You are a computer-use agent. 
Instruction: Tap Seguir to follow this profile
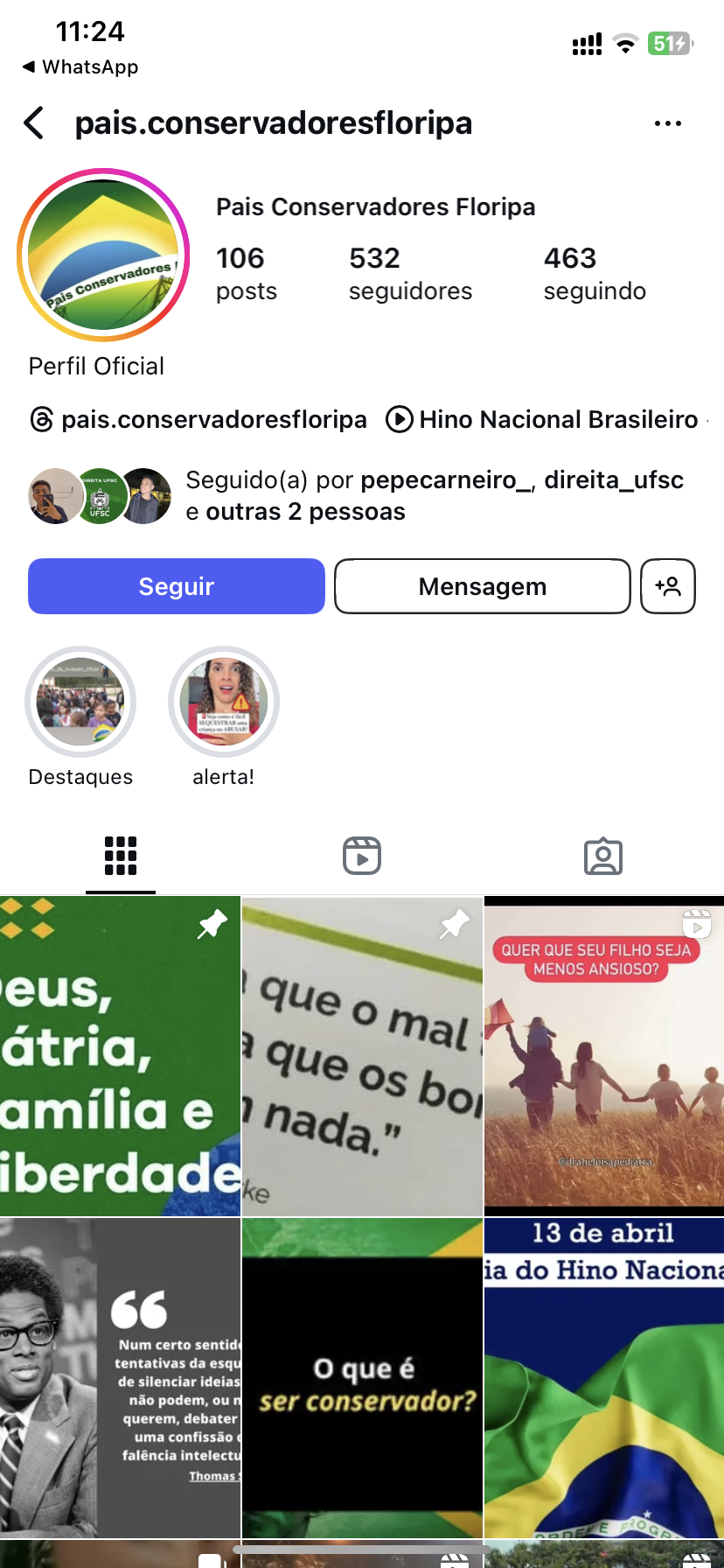[x=177, y=586]
